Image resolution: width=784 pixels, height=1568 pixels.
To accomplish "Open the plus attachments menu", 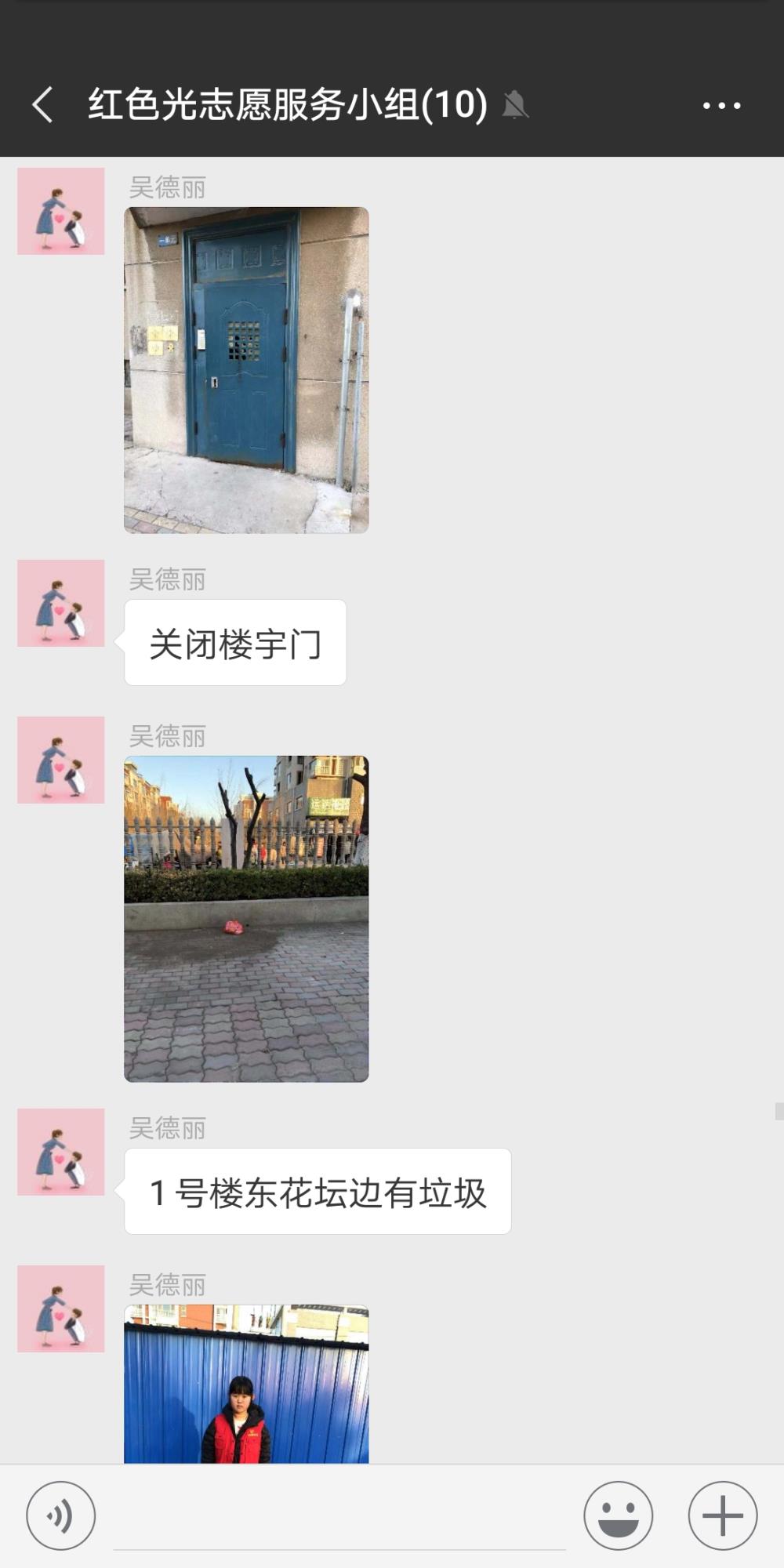I will [722, 1515].
